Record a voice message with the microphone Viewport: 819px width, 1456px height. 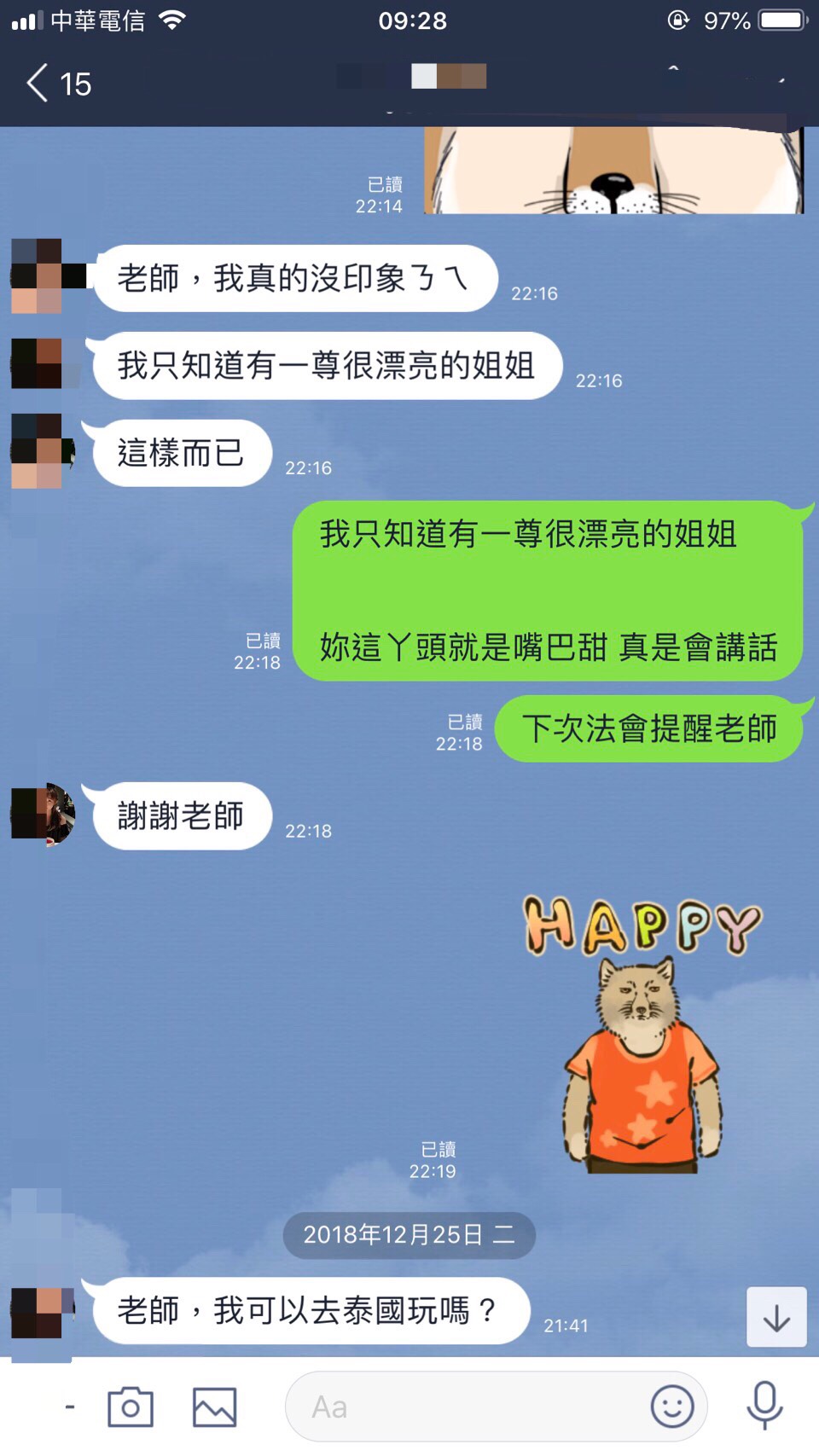click(x=764, y=1405)
